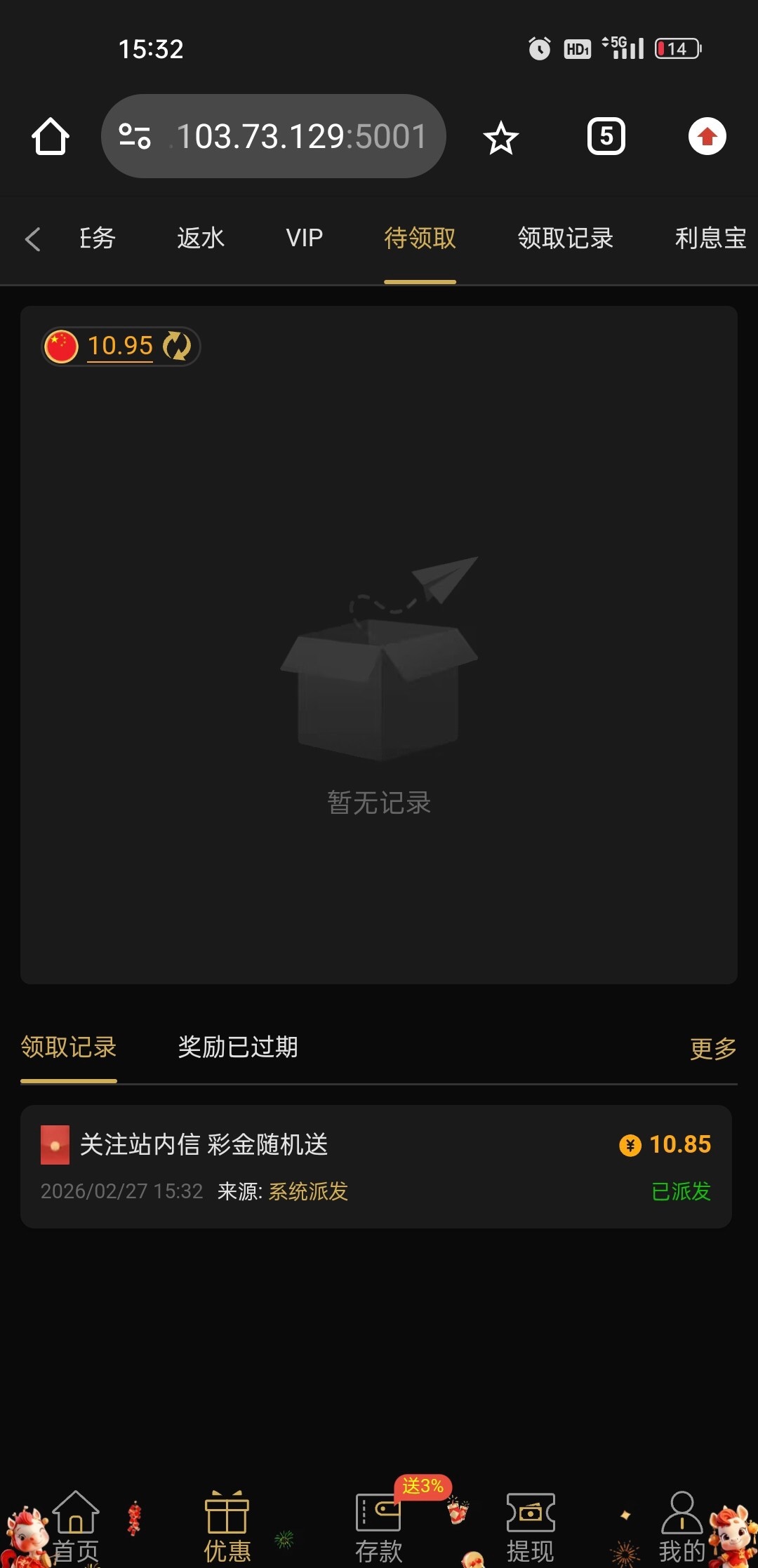This screenshot has width=758, height=1568.
Task: Open the 优惠 section
Action: [227, 1527]
